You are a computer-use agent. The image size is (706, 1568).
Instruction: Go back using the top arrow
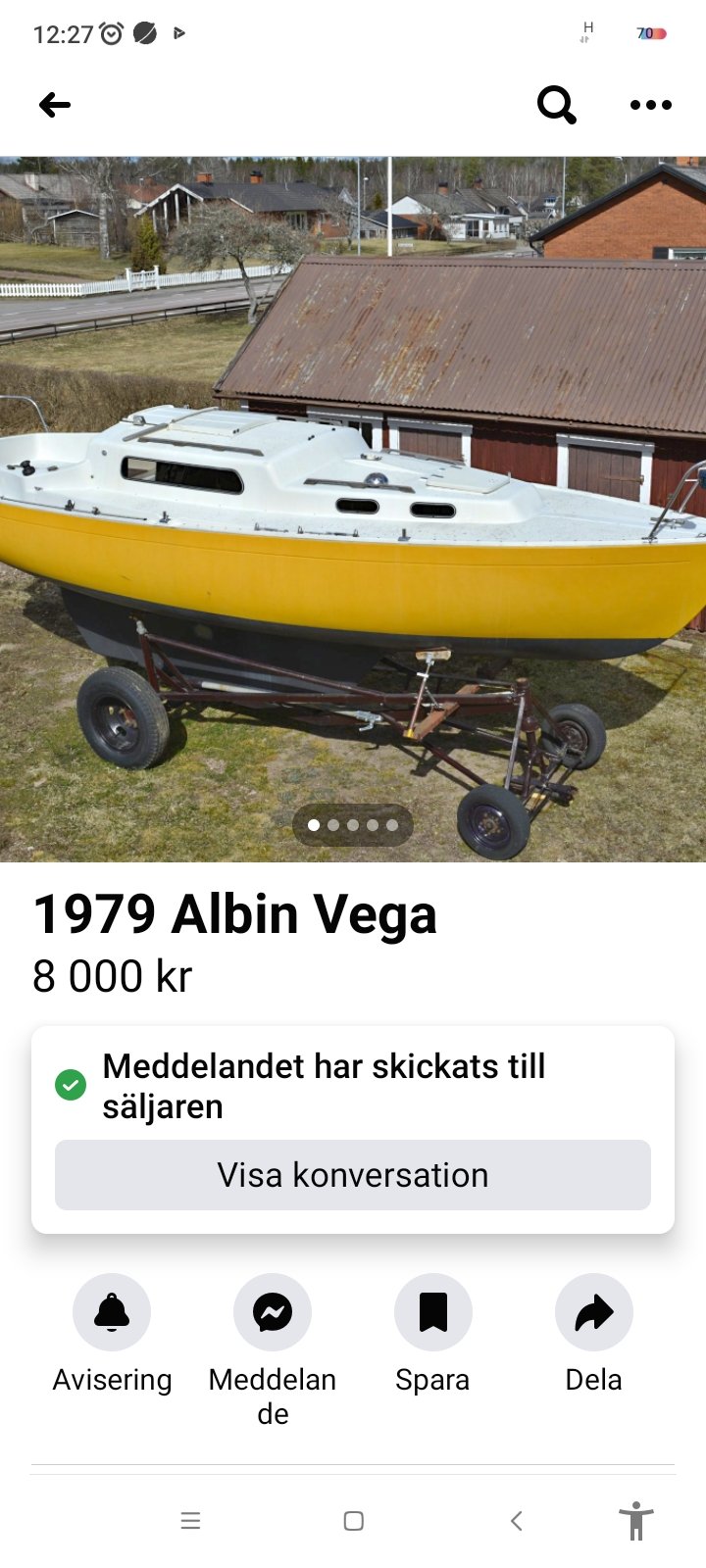coord(55,105)
